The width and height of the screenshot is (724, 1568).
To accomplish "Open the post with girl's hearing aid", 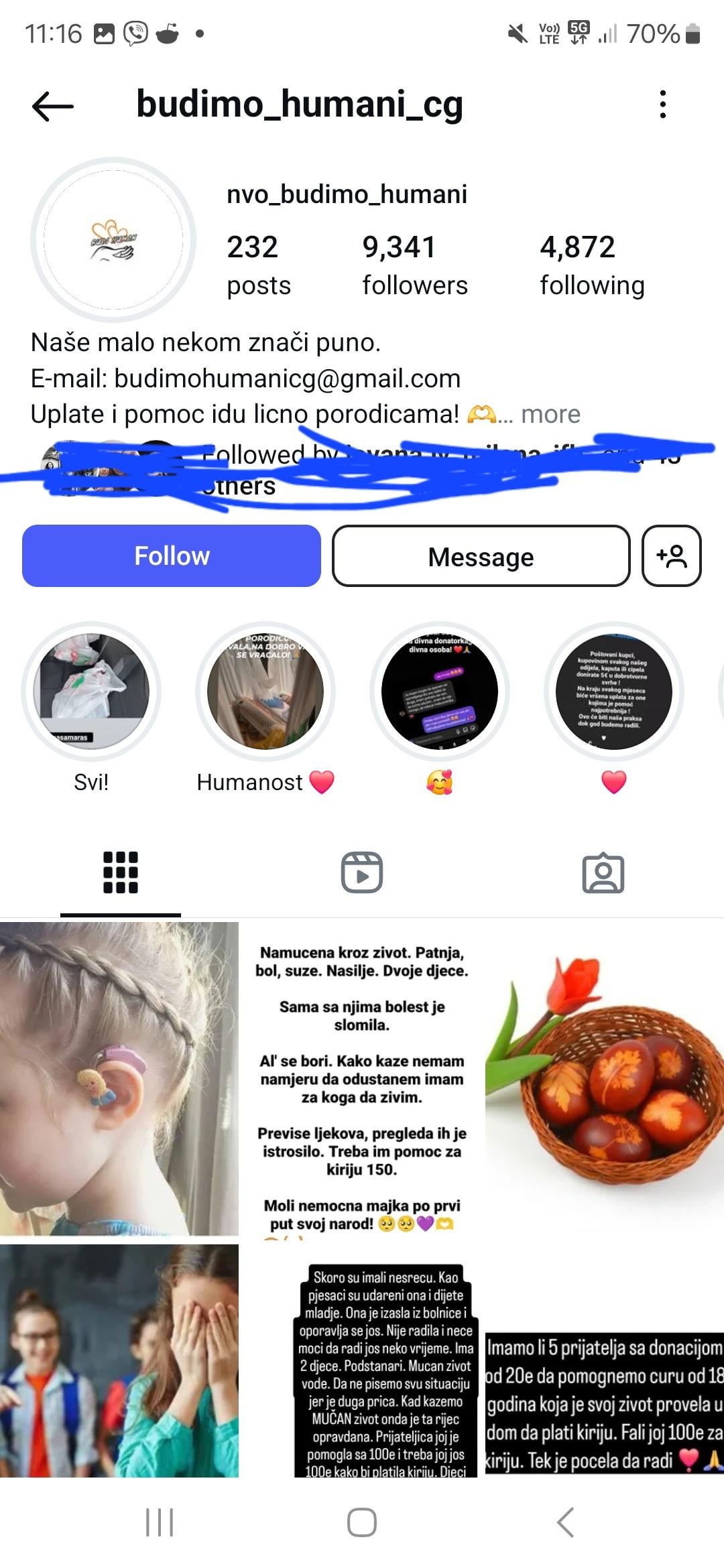I will click(119, 1079).
